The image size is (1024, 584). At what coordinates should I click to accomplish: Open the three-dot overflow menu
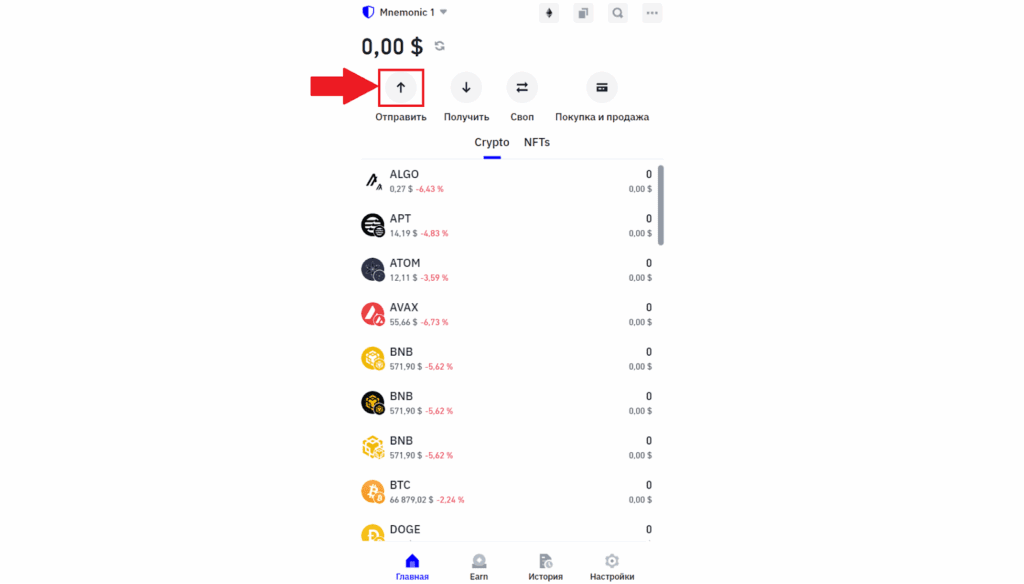tap(652, 13)
